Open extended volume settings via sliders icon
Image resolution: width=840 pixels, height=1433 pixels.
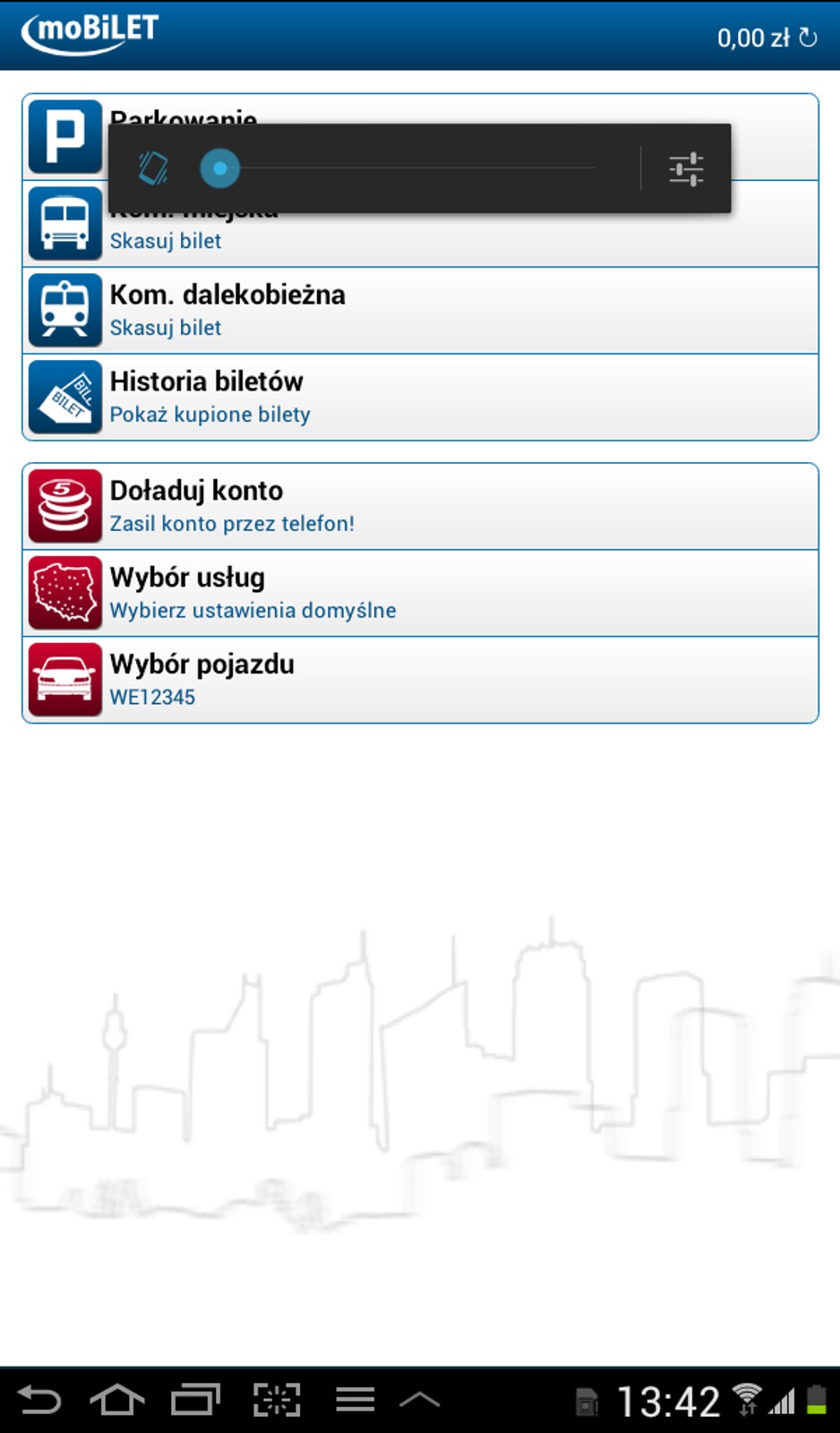[688, 167]
